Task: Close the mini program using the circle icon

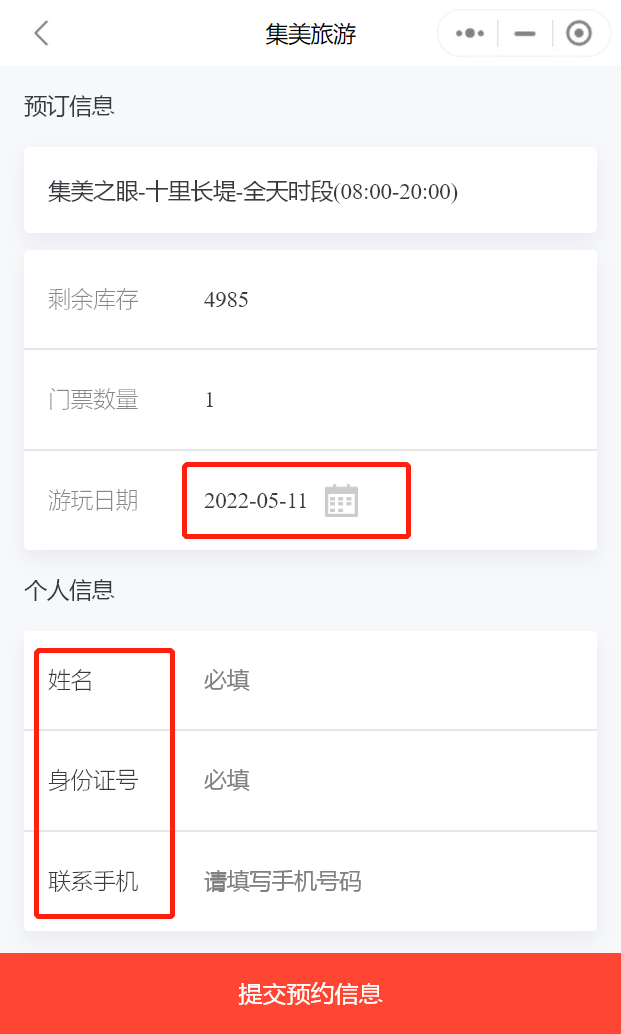Action: click(x=578, y=33)
